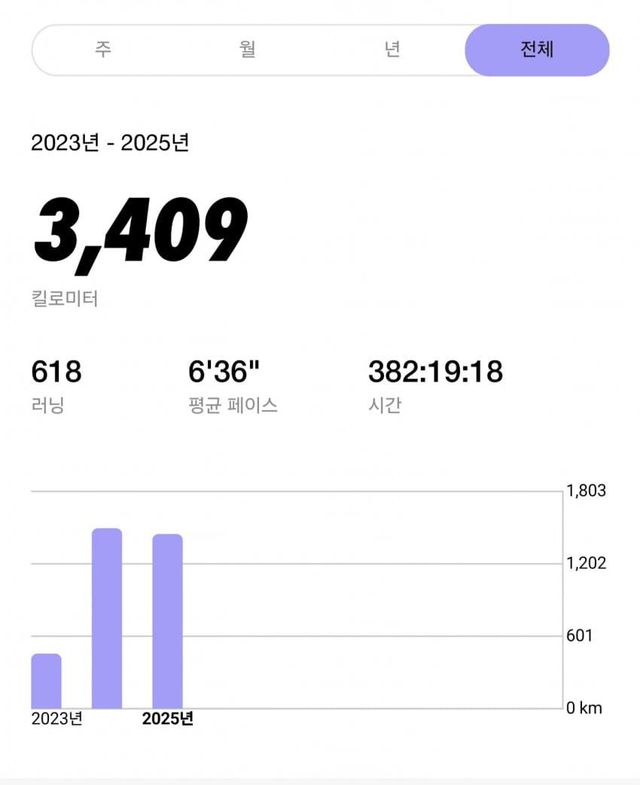Switch to the 월 tab

(248, 50)
